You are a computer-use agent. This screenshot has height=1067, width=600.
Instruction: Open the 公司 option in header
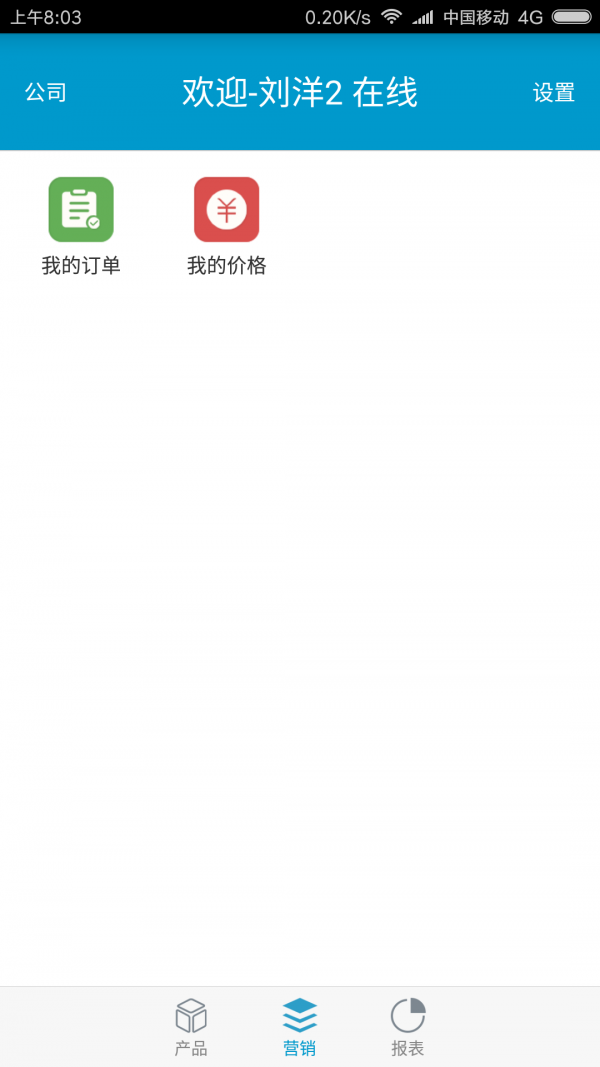pyautogui.click(x=46, y=93)
